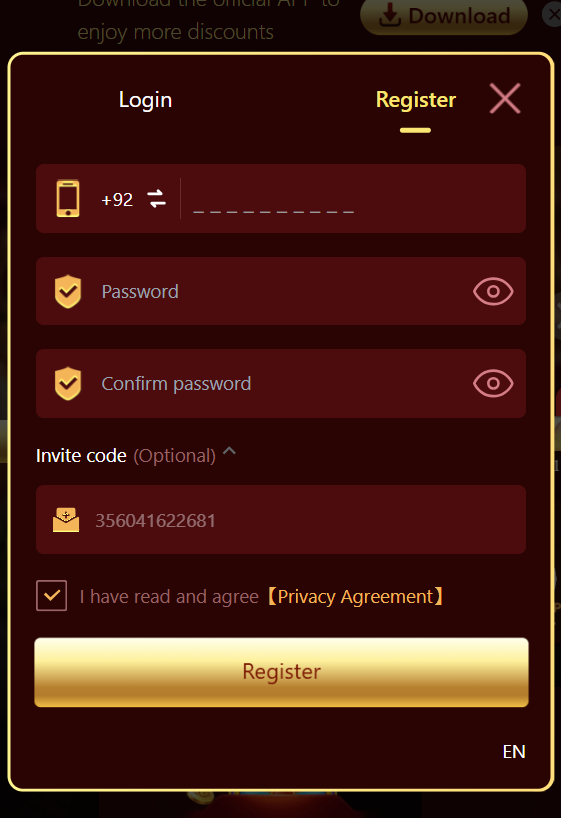This screenshot has width=561, height=818.
Task: Tap the Confirm password field
Action: [x=281, y=383]
